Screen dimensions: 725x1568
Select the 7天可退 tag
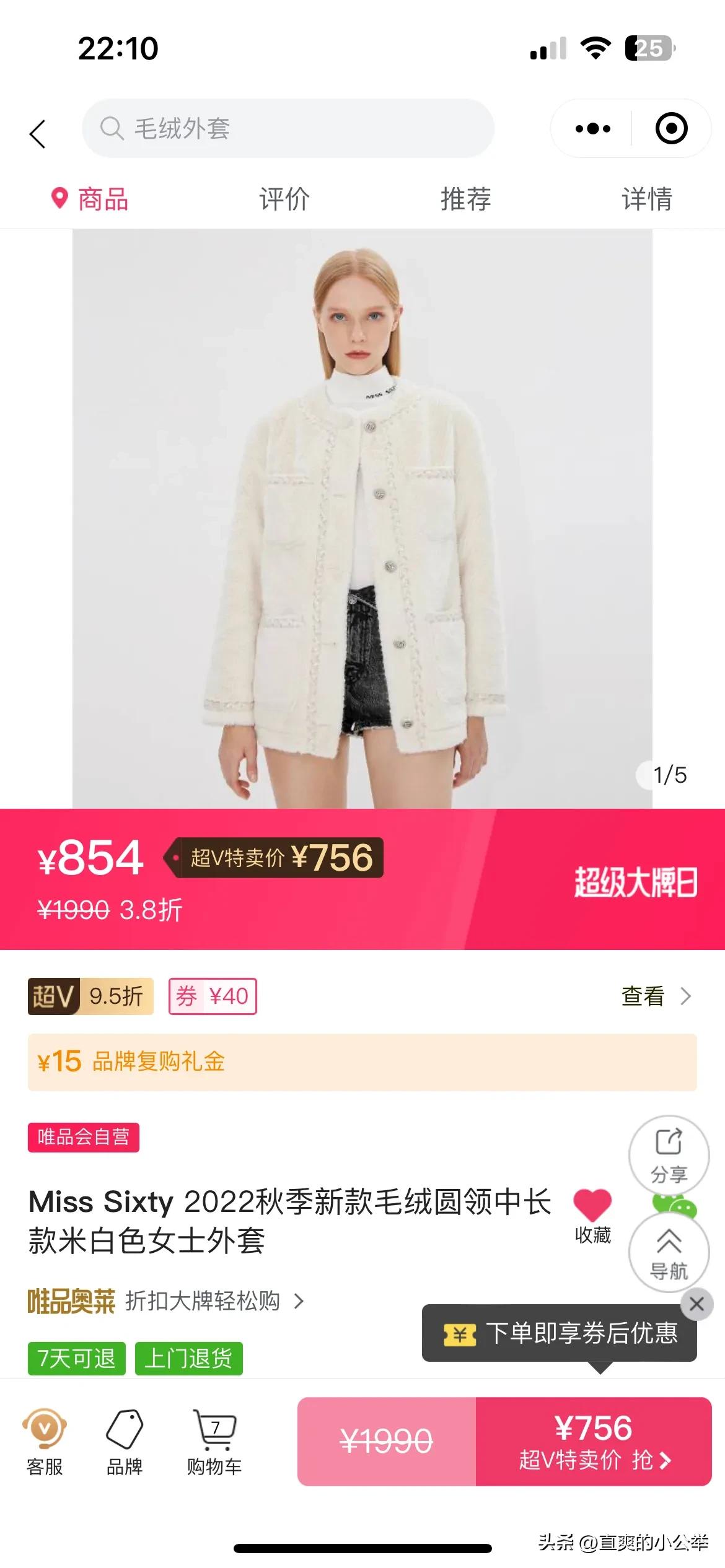pos(76,1359)
